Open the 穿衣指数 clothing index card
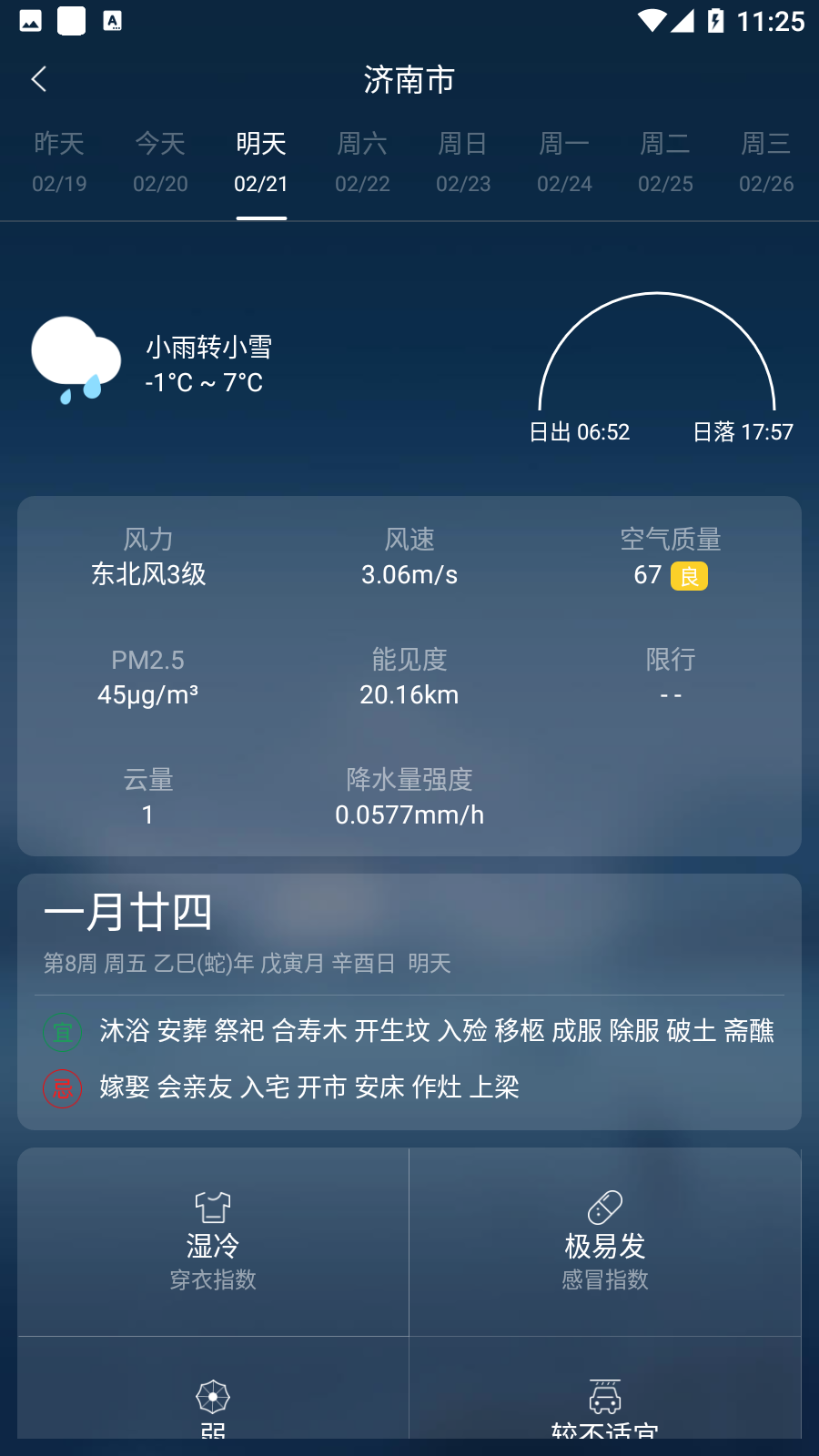This screenshot has width=819, height=1456. 213,1241
